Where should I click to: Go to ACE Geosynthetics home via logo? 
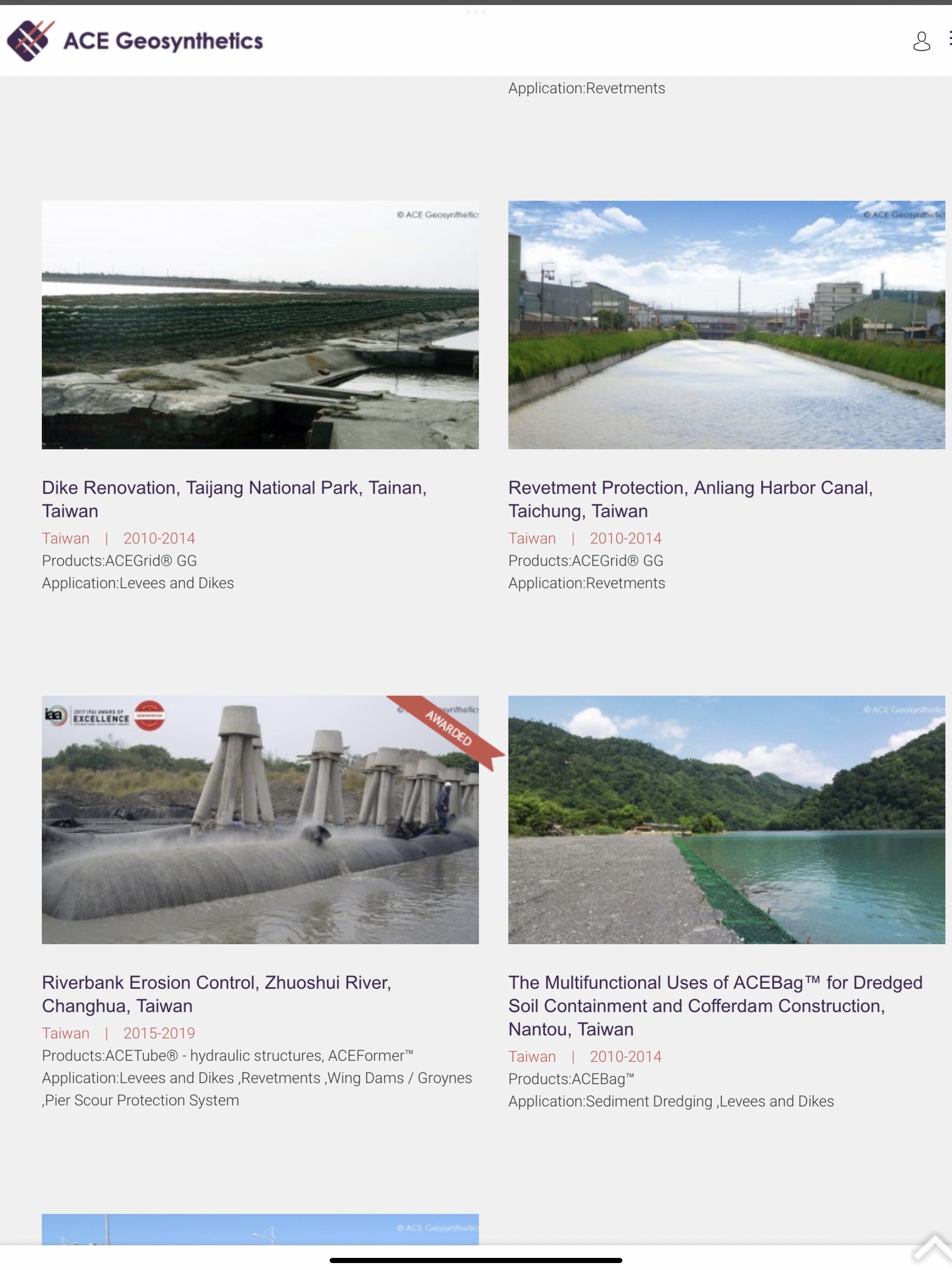[x=135, y=40]
